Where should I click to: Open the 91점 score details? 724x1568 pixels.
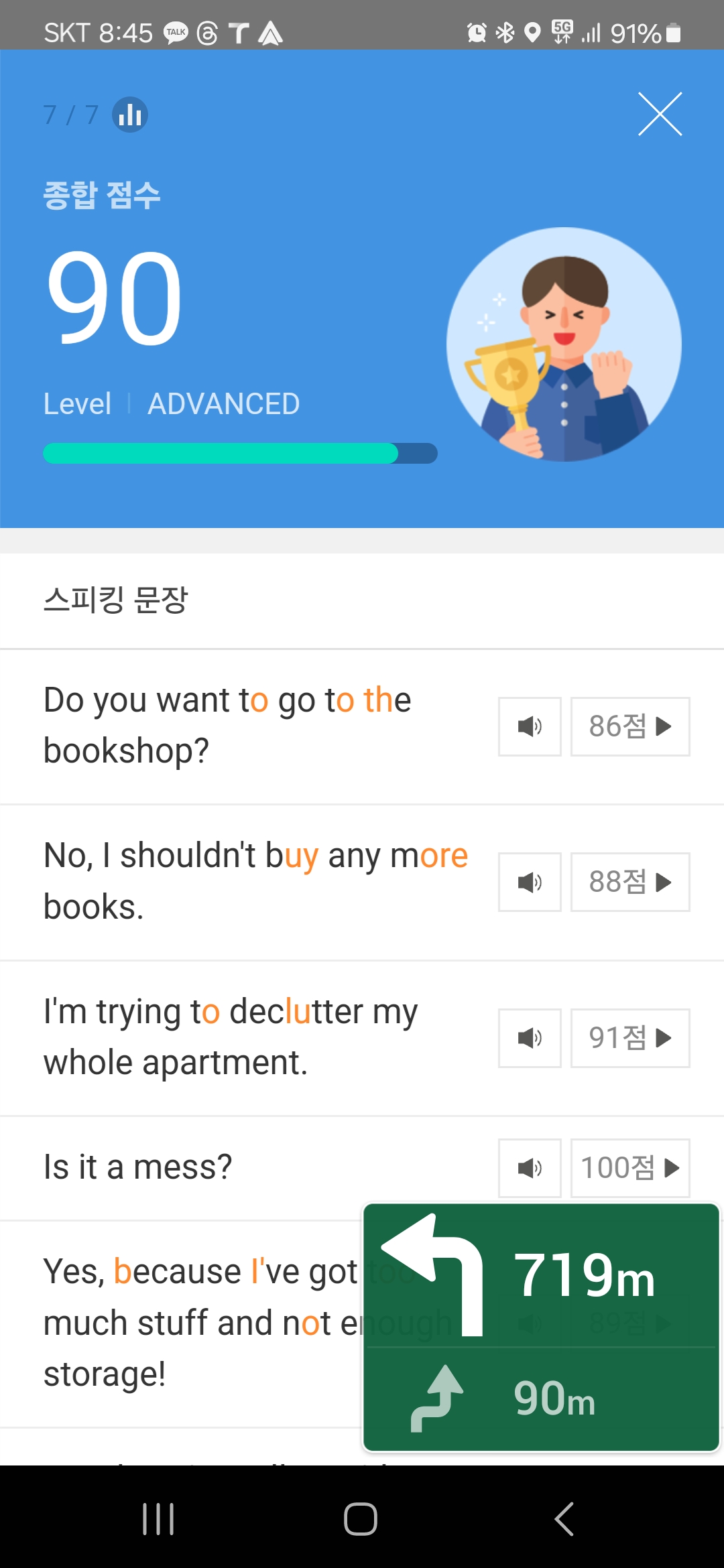click(630, 1038)
